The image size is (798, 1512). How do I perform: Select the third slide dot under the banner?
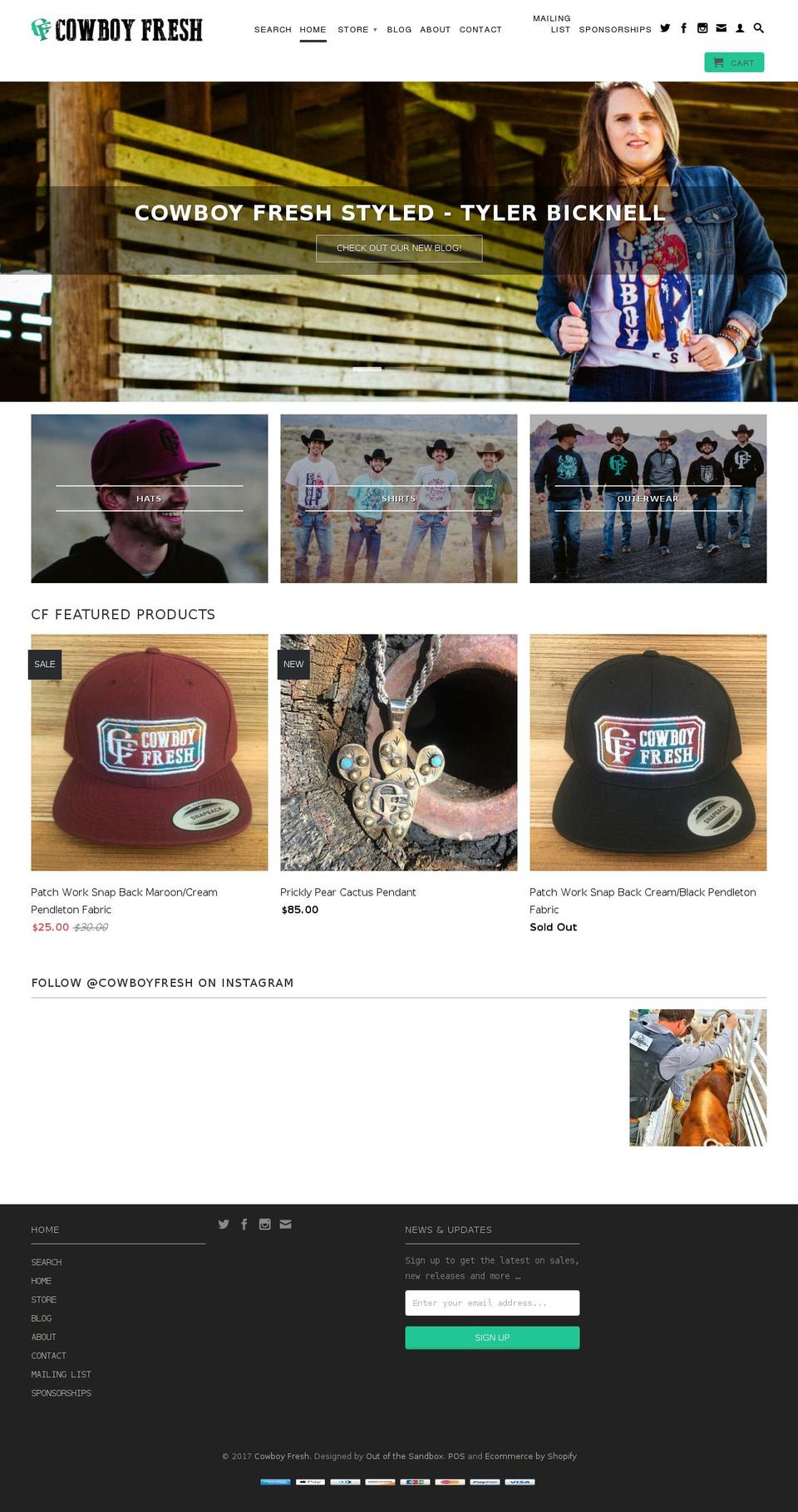pos(430,369)
